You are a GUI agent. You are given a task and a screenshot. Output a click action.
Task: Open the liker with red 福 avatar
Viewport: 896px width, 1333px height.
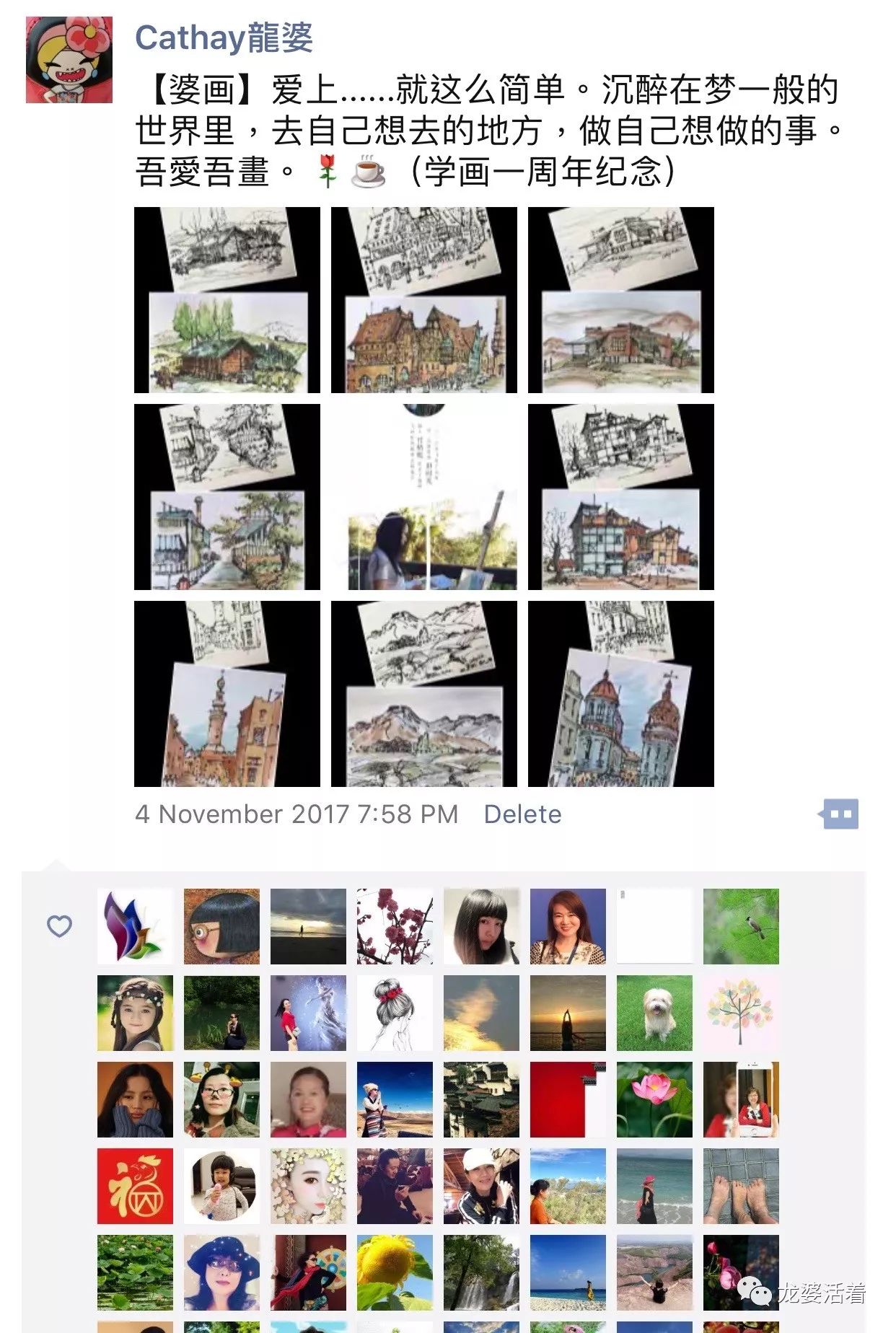[136, 1186]
